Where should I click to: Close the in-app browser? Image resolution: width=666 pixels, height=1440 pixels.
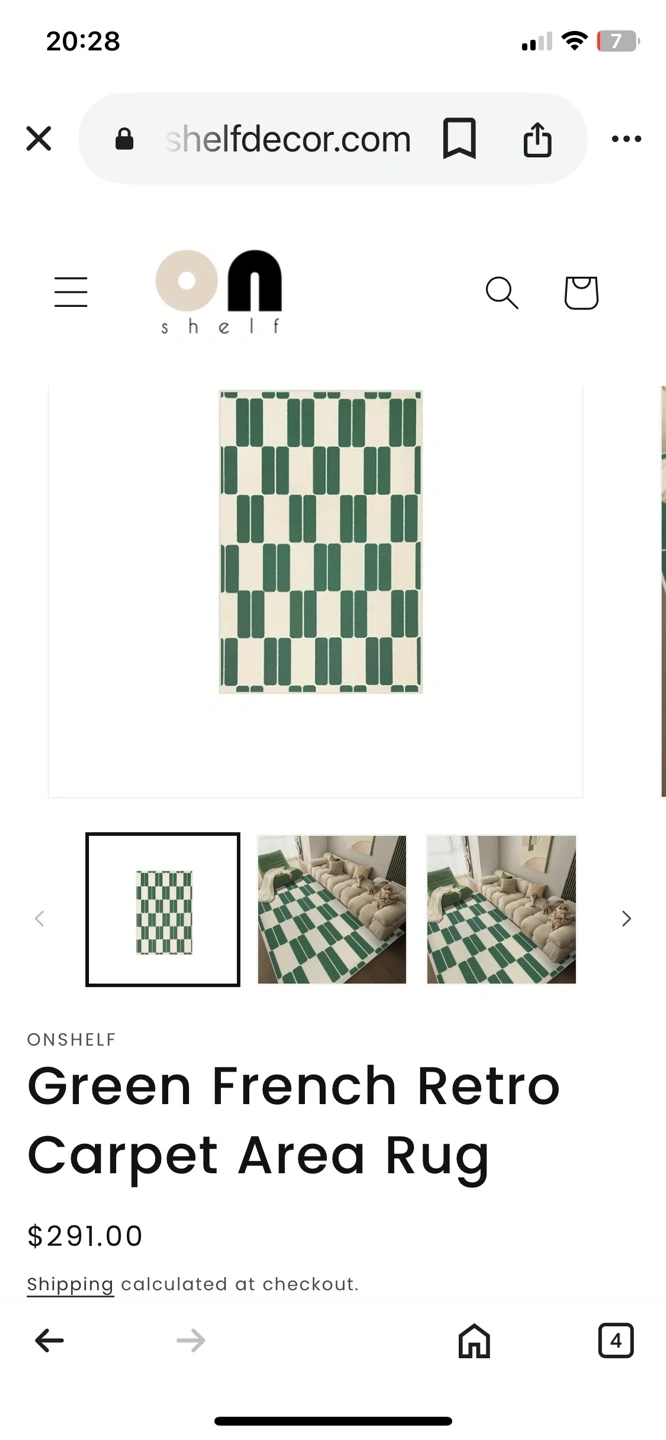(38, 139)
